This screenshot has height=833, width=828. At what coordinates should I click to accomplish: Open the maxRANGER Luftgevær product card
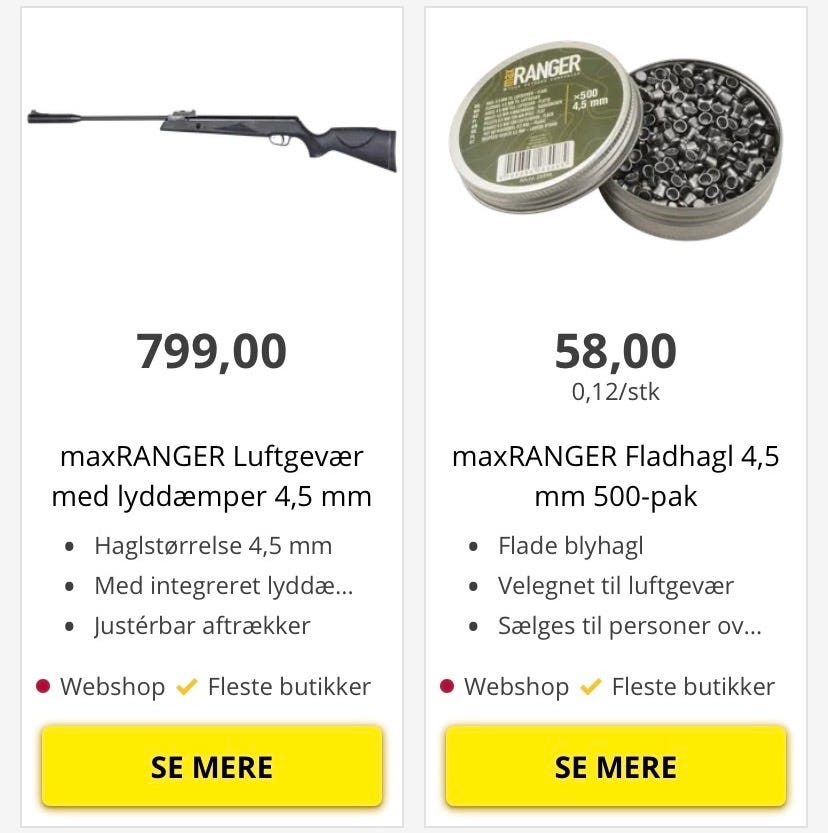pos(212,476)
